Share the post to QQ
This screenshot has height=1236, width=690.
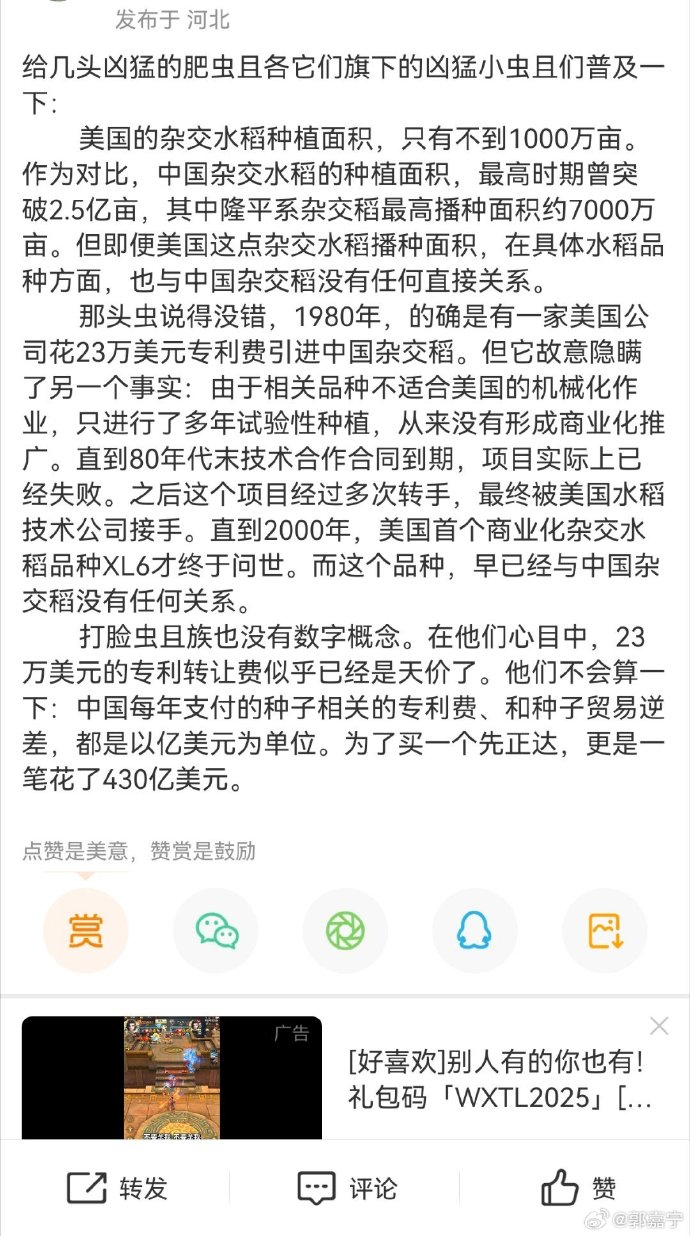pyautogui.click(x=474, y=931)
